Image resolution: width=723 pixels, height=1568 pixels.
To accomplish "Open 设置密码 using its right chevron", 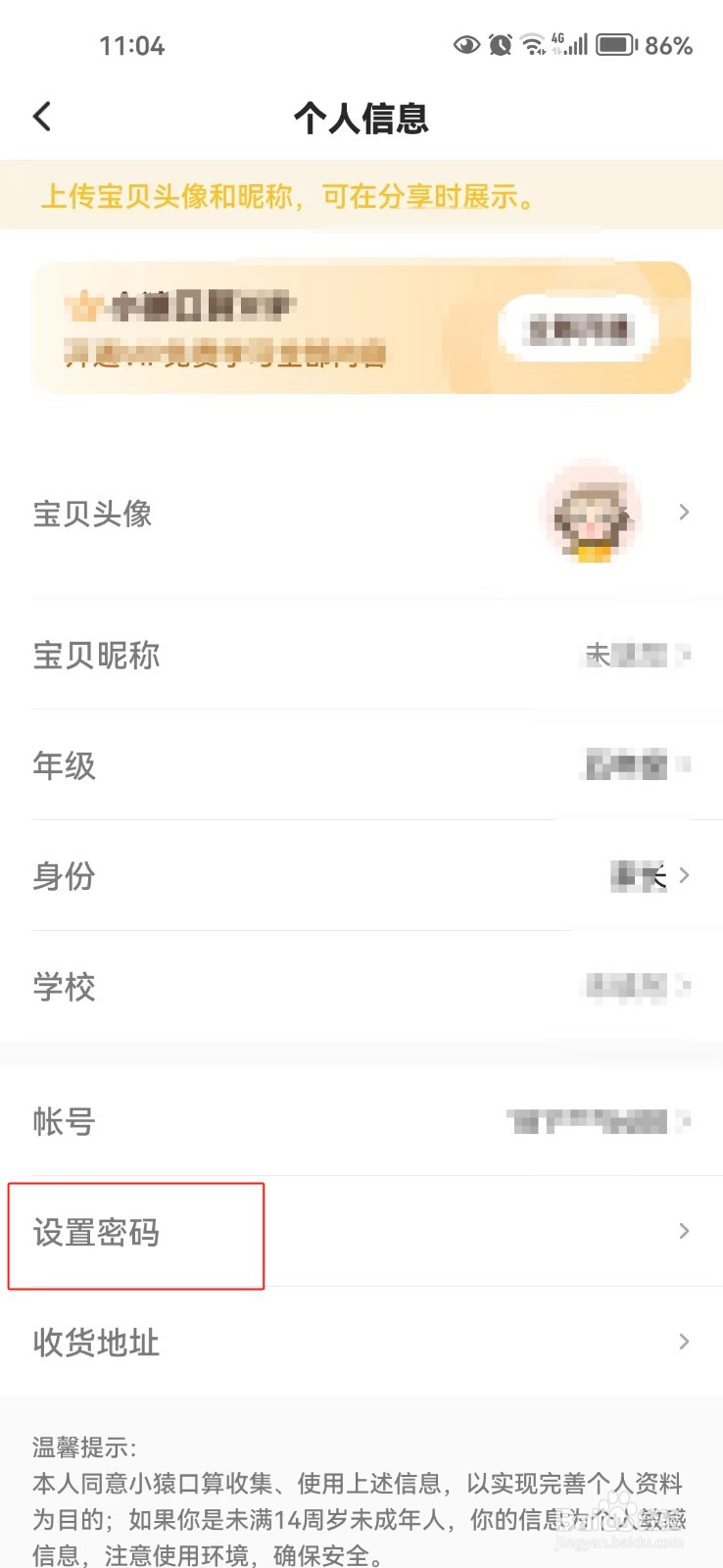I will pos(683,1232).
